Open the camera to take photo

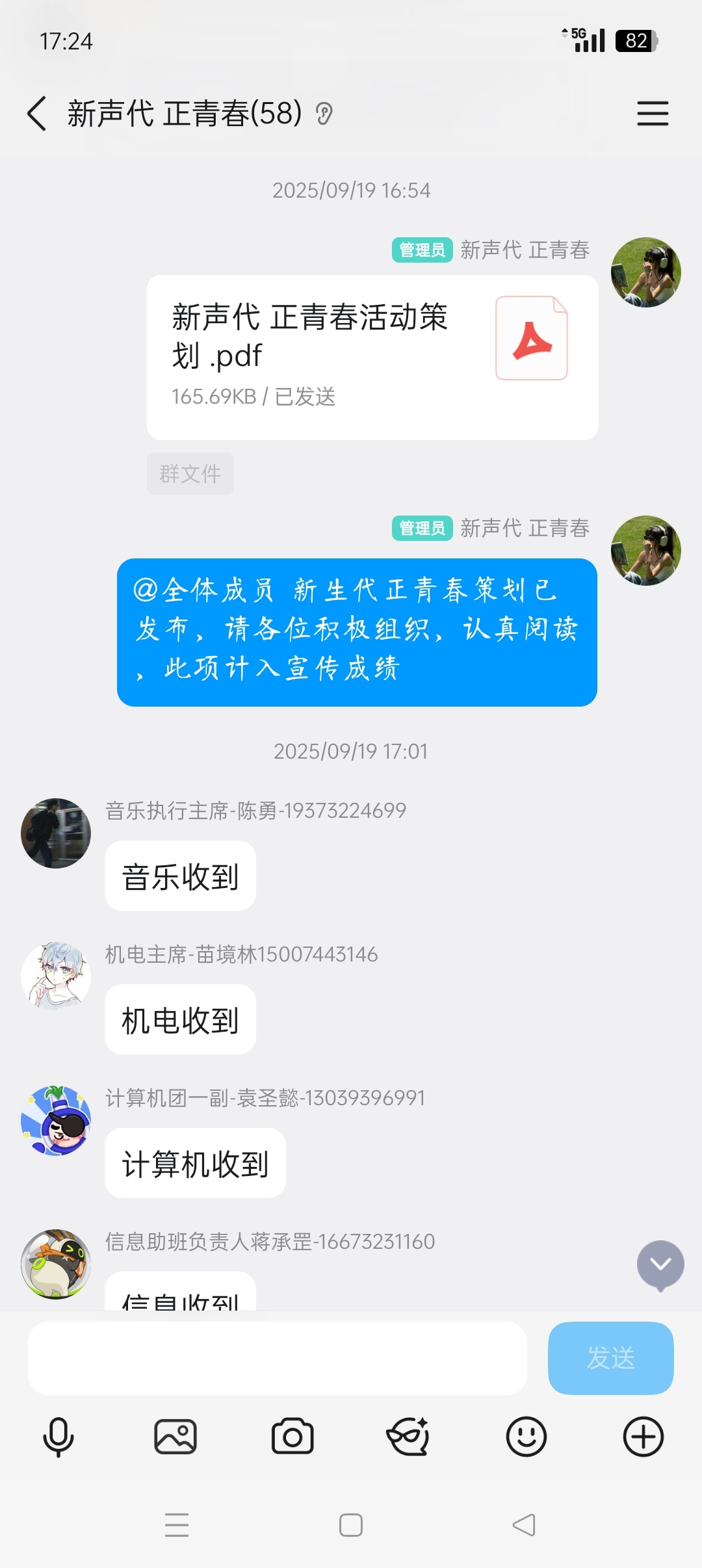(x=292, y=1437)
